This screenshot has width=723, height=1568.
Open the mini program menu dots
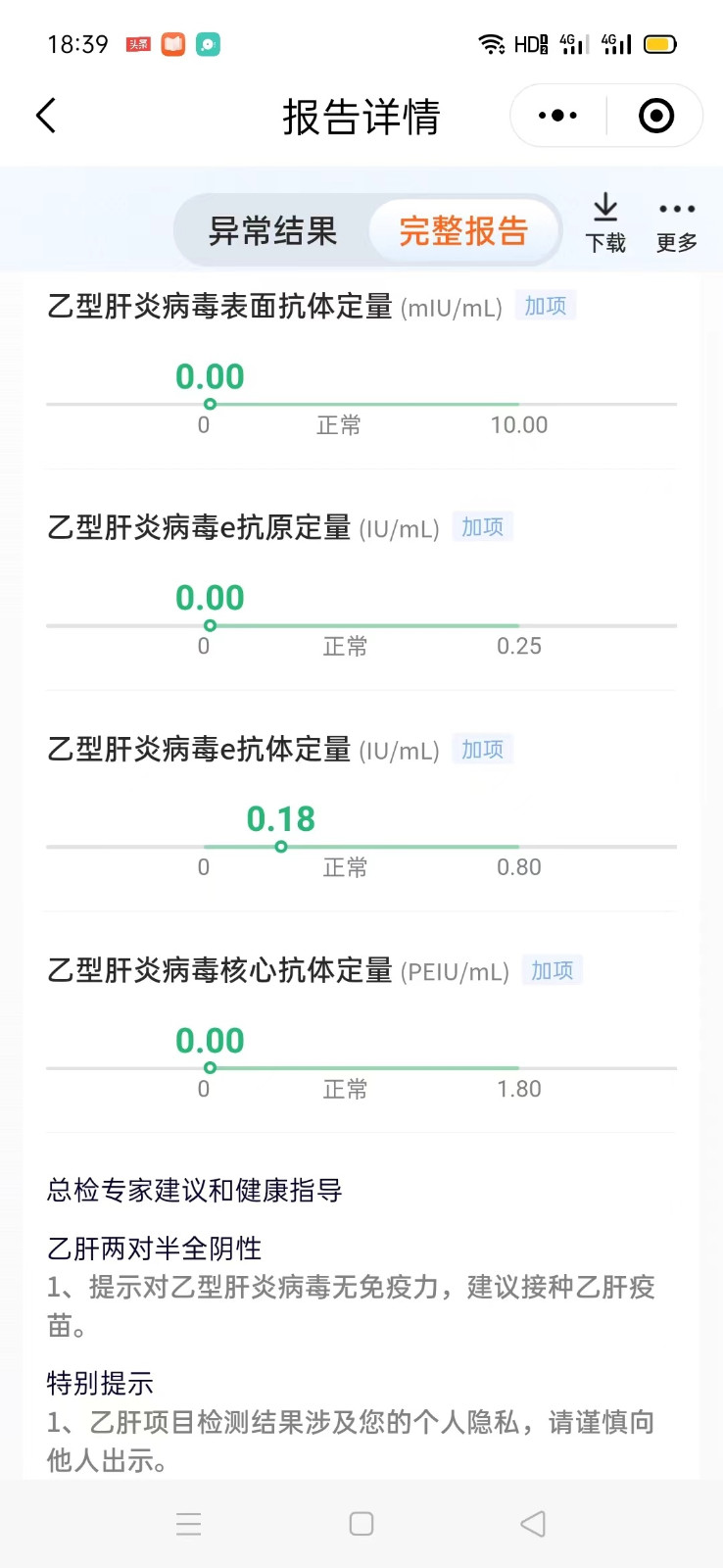(x=558, y=116)
